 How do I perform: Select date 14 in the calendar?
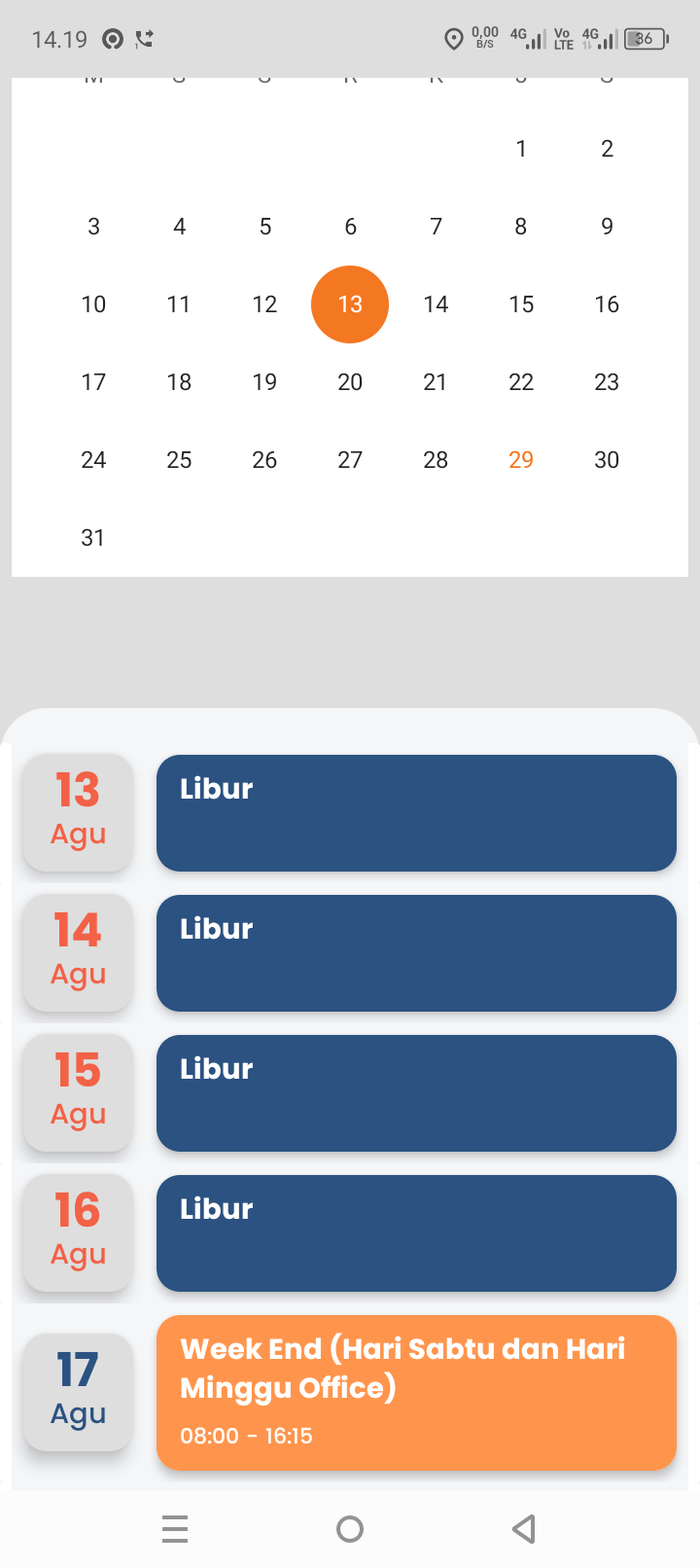click(x=436, y=304)
